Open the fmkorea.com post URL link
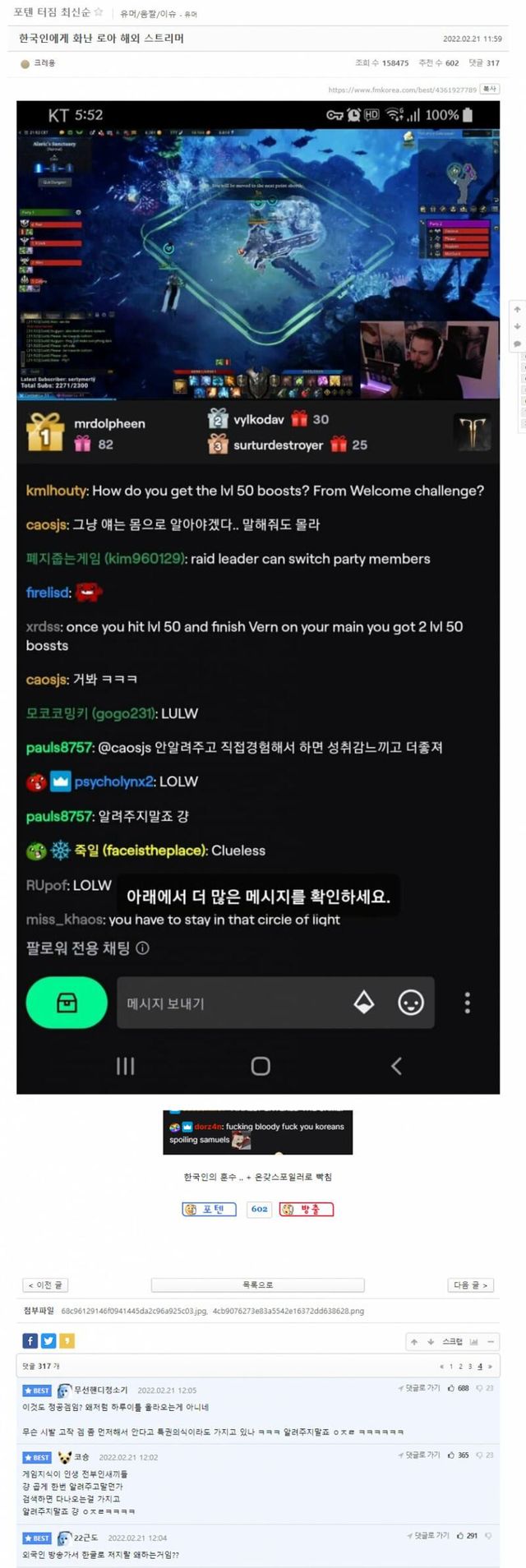The image size is (526, 1568). (402, 90)
